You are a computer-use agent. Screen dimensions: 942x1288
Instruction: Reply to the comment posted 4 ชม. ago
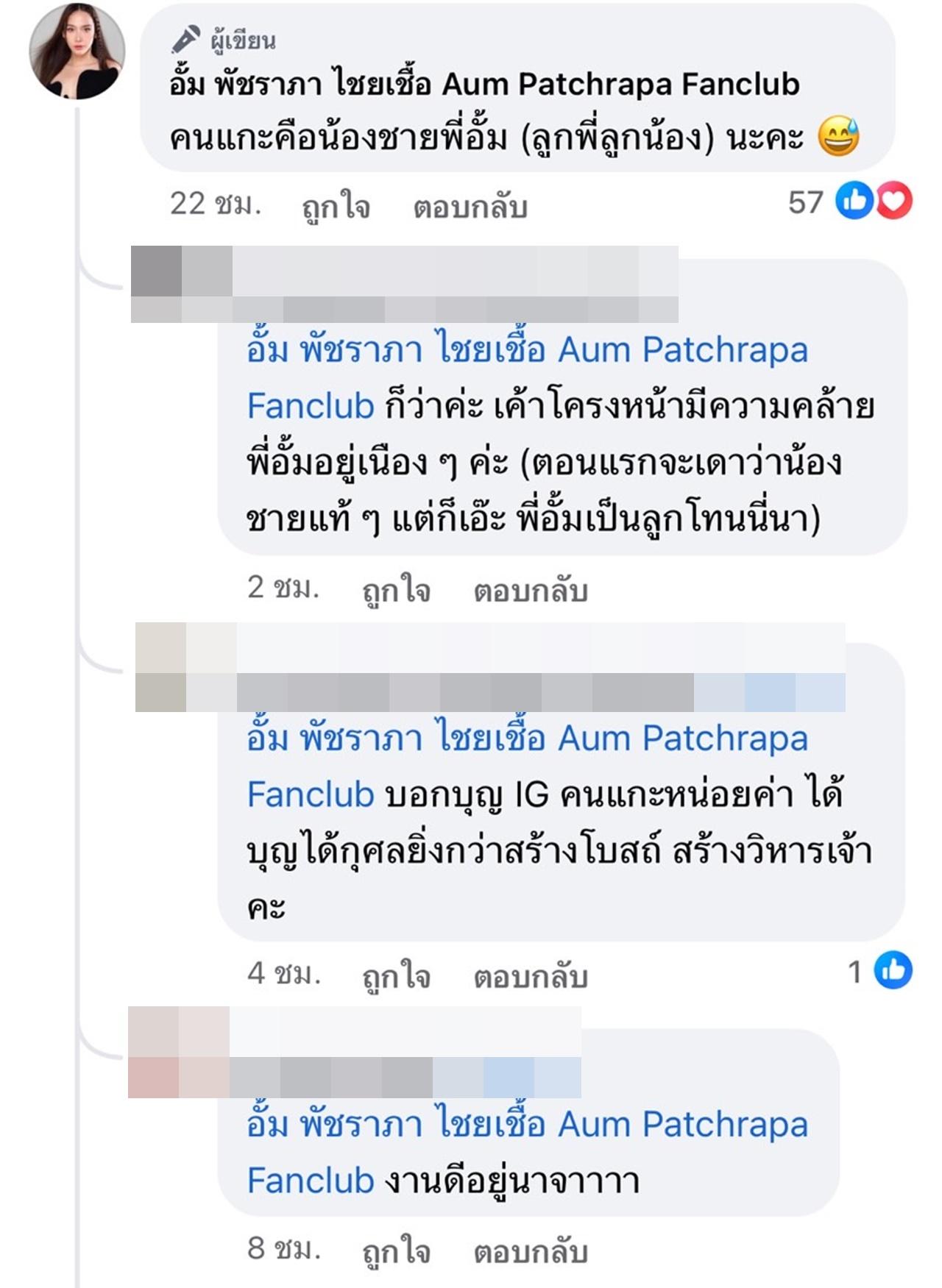point(530,976)
